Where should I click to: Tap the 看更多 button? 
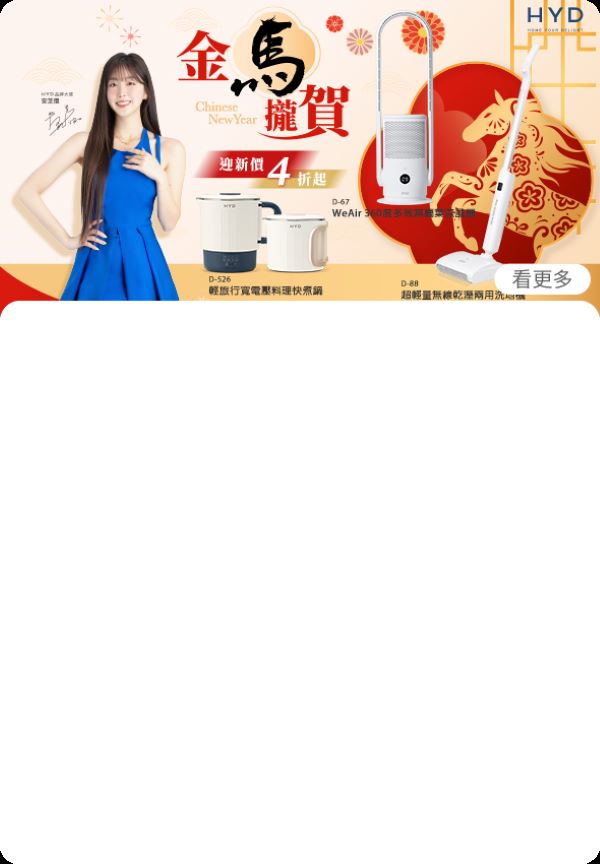click(542, 279)
